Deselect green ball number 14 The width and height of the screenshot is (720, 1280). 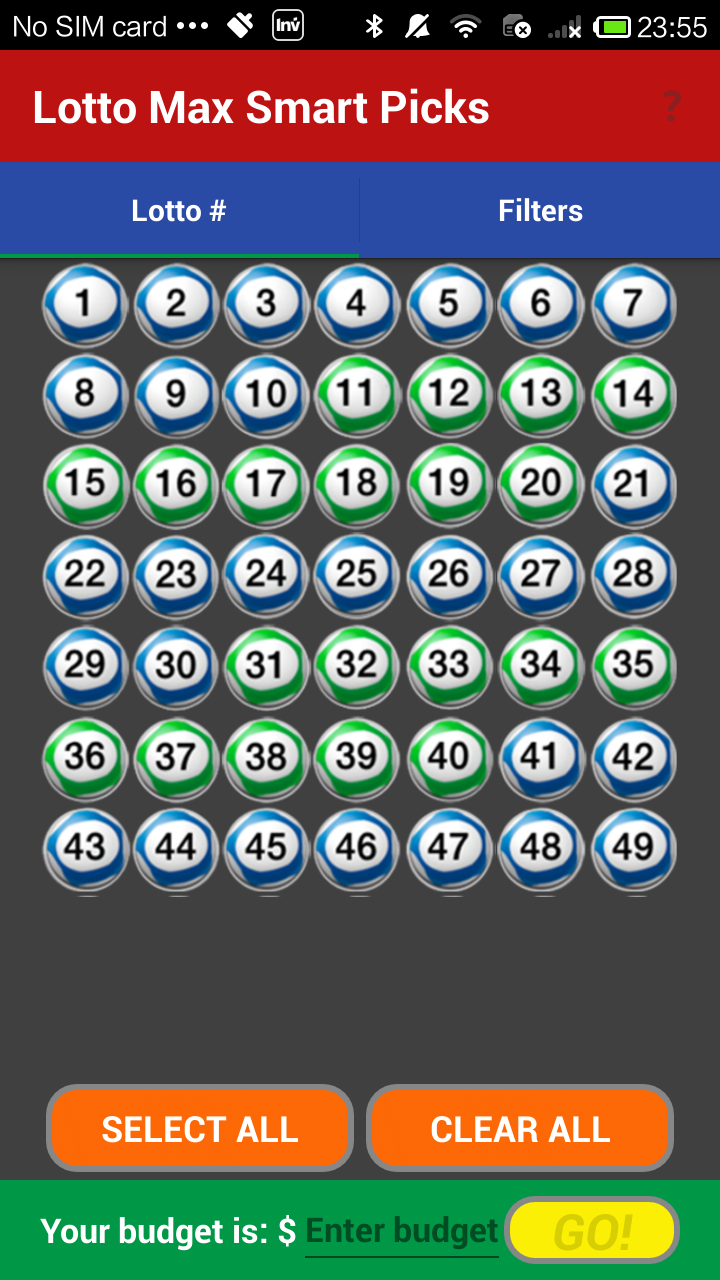[633, 395]
